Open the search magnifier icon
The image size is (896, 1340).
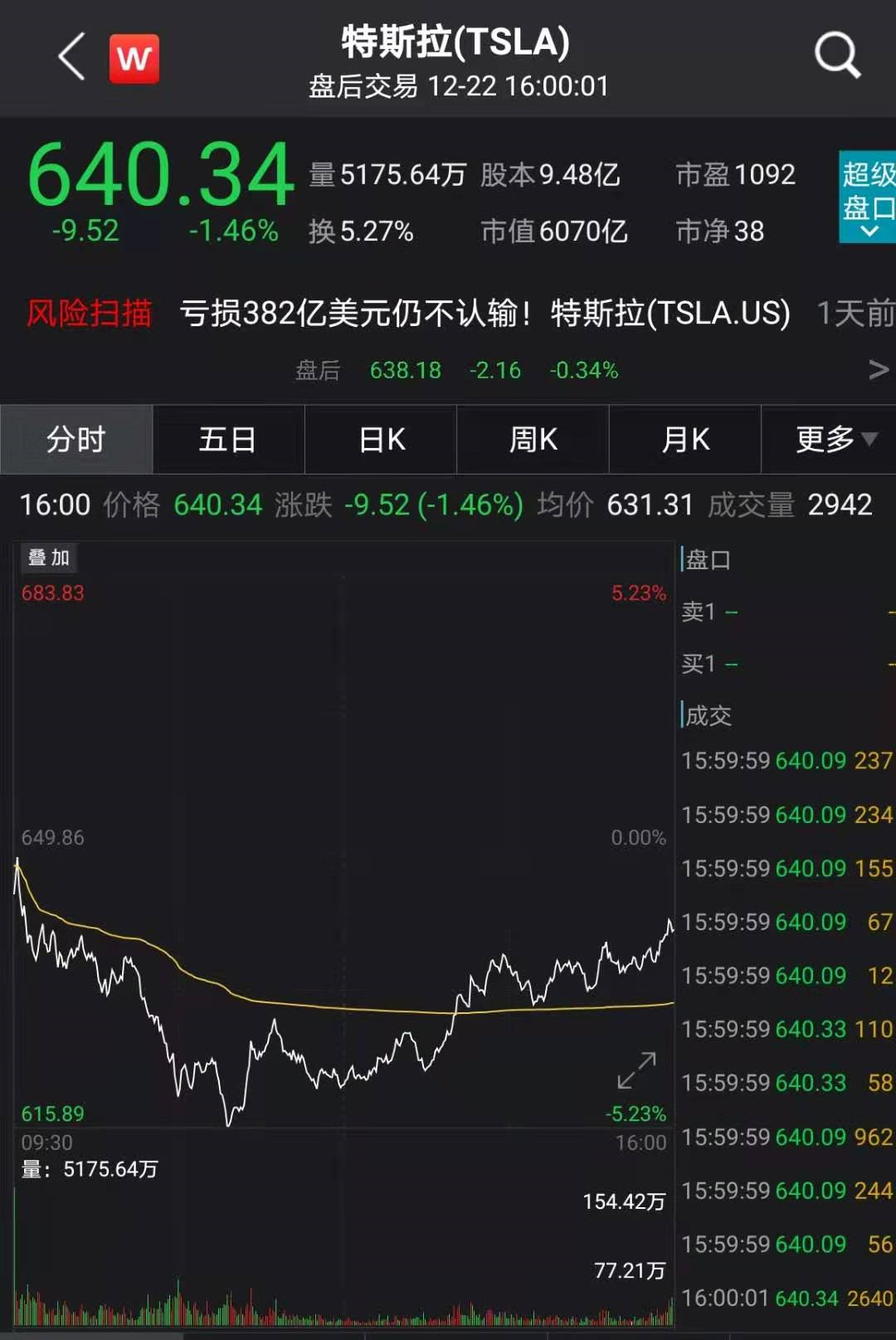pos(837,56)
